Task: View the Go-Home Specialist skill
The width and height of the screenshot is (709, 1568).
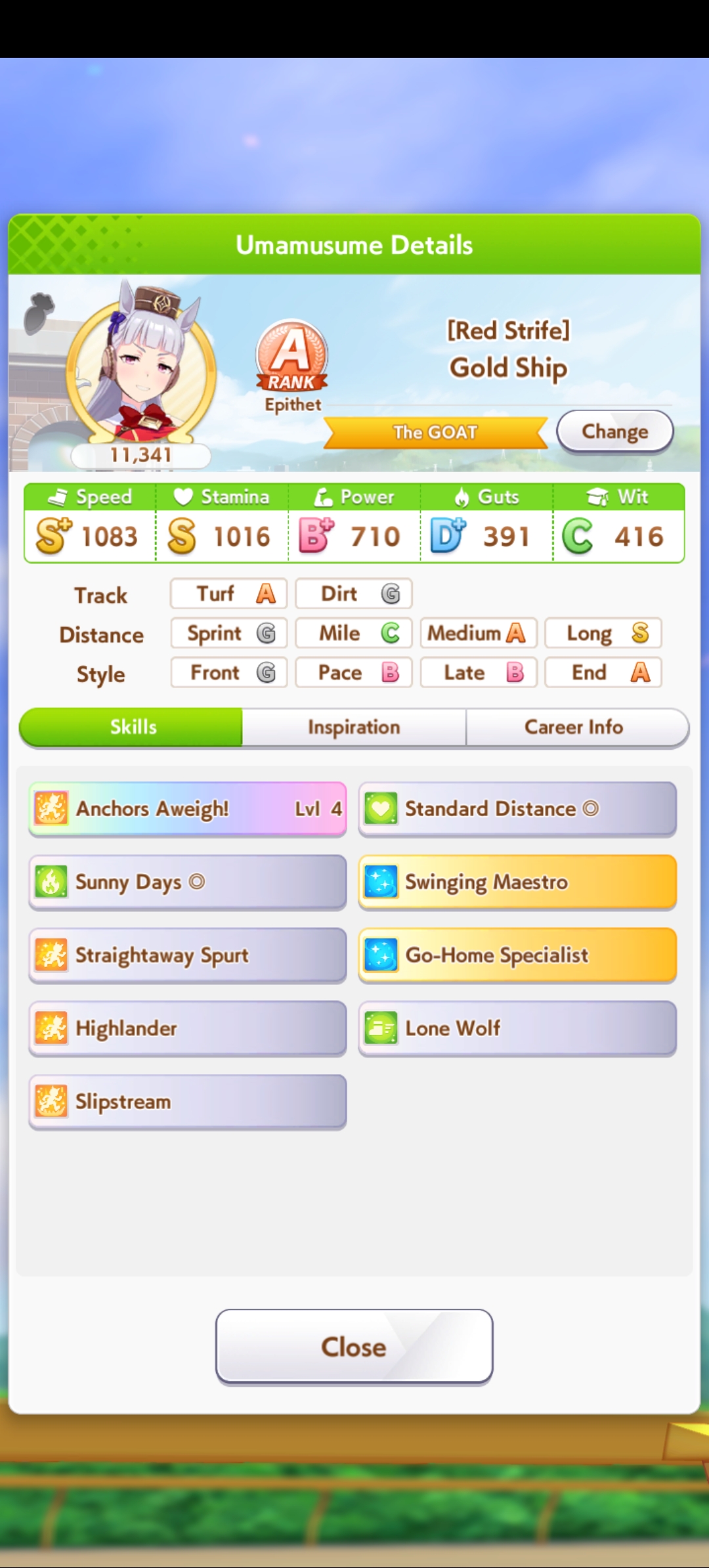Action: tap(517, 955)
